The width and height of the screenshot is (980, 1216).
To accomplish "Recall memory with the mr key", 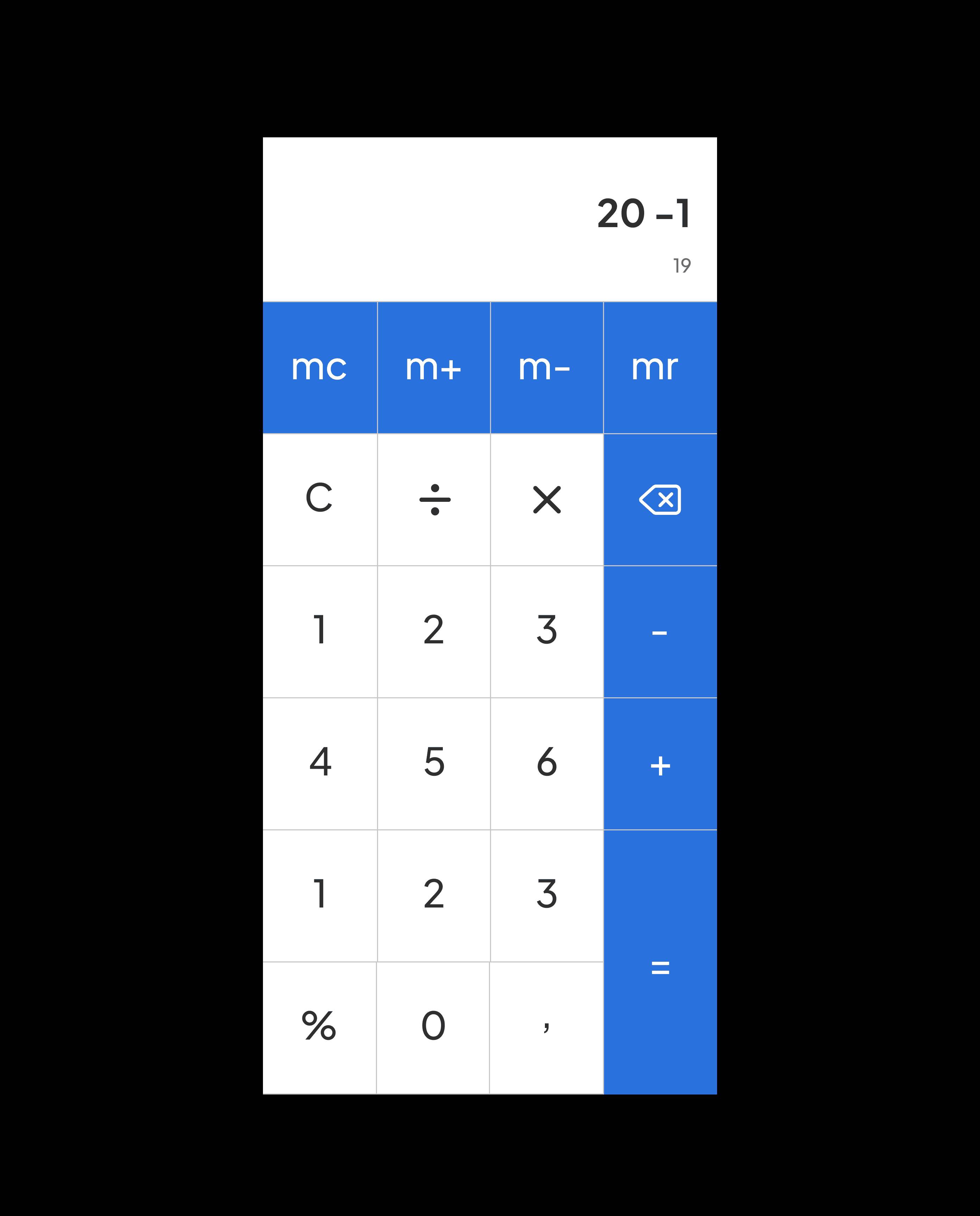I will pyautogui.click(x=660, y=368).
